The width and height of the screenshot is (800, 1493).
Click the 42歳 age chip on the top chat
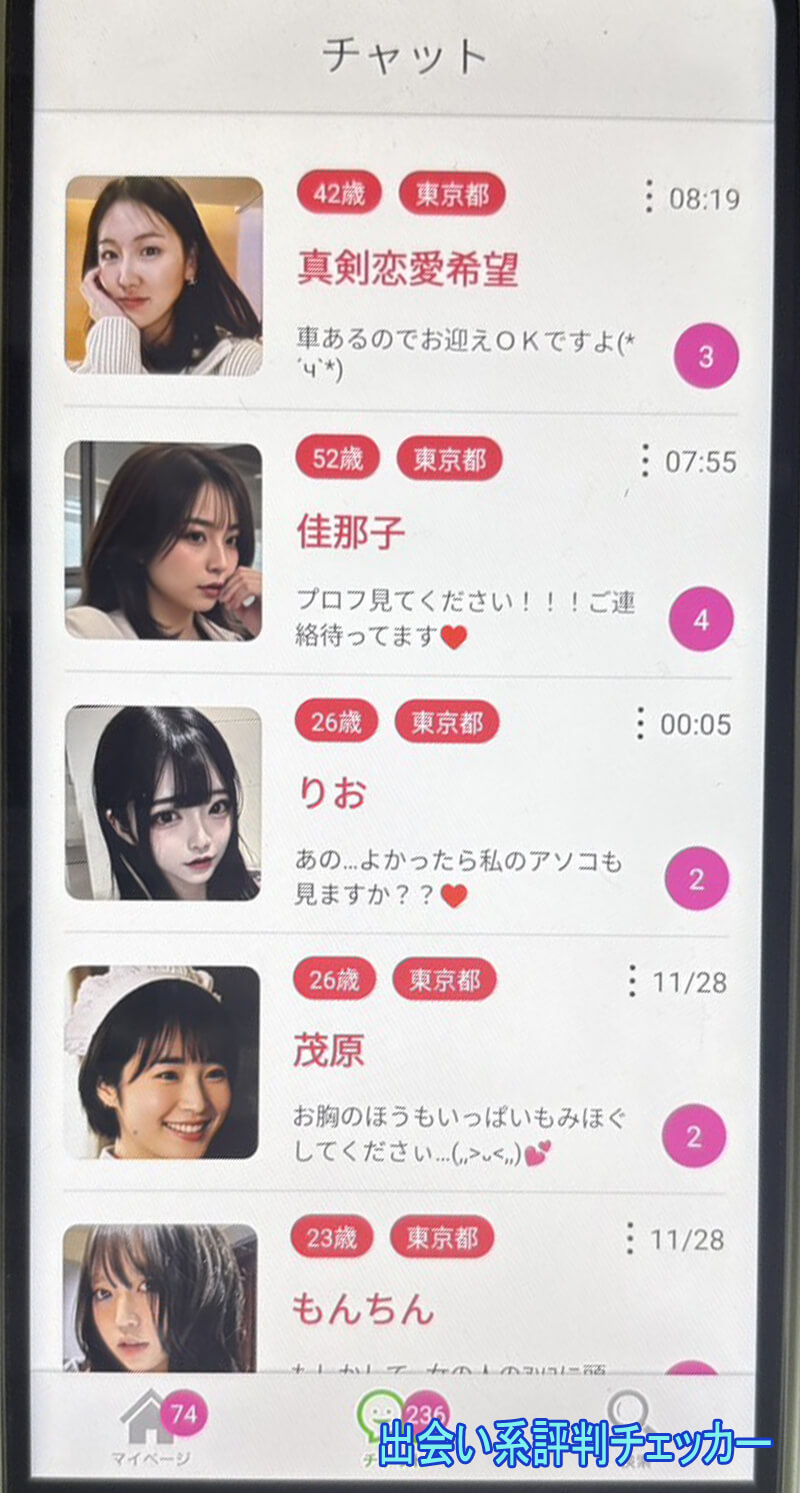(x=339, y=195)
